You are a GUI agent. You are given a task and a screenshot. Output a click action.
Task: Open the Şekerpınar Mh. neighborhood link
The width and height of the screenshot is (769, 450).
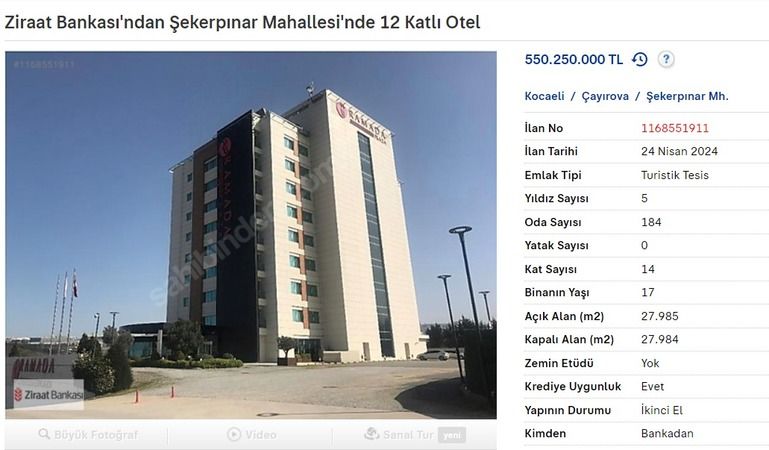pyautogui.click(x=687, y=96)
